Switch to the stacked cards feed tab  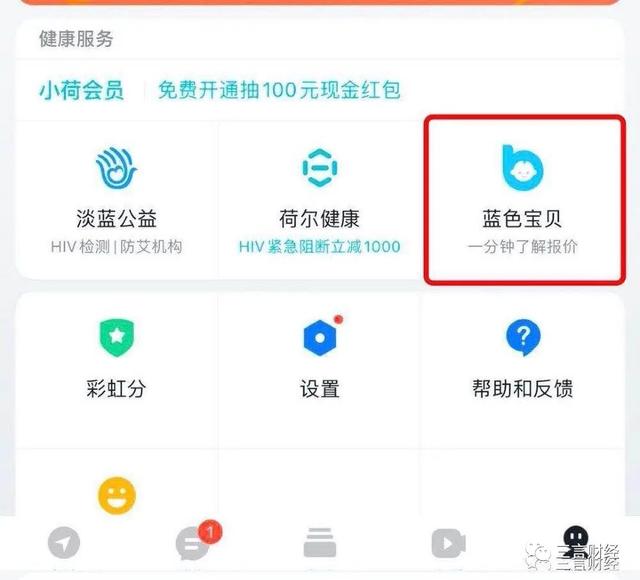pyautogui.click(x=320, y=544)
